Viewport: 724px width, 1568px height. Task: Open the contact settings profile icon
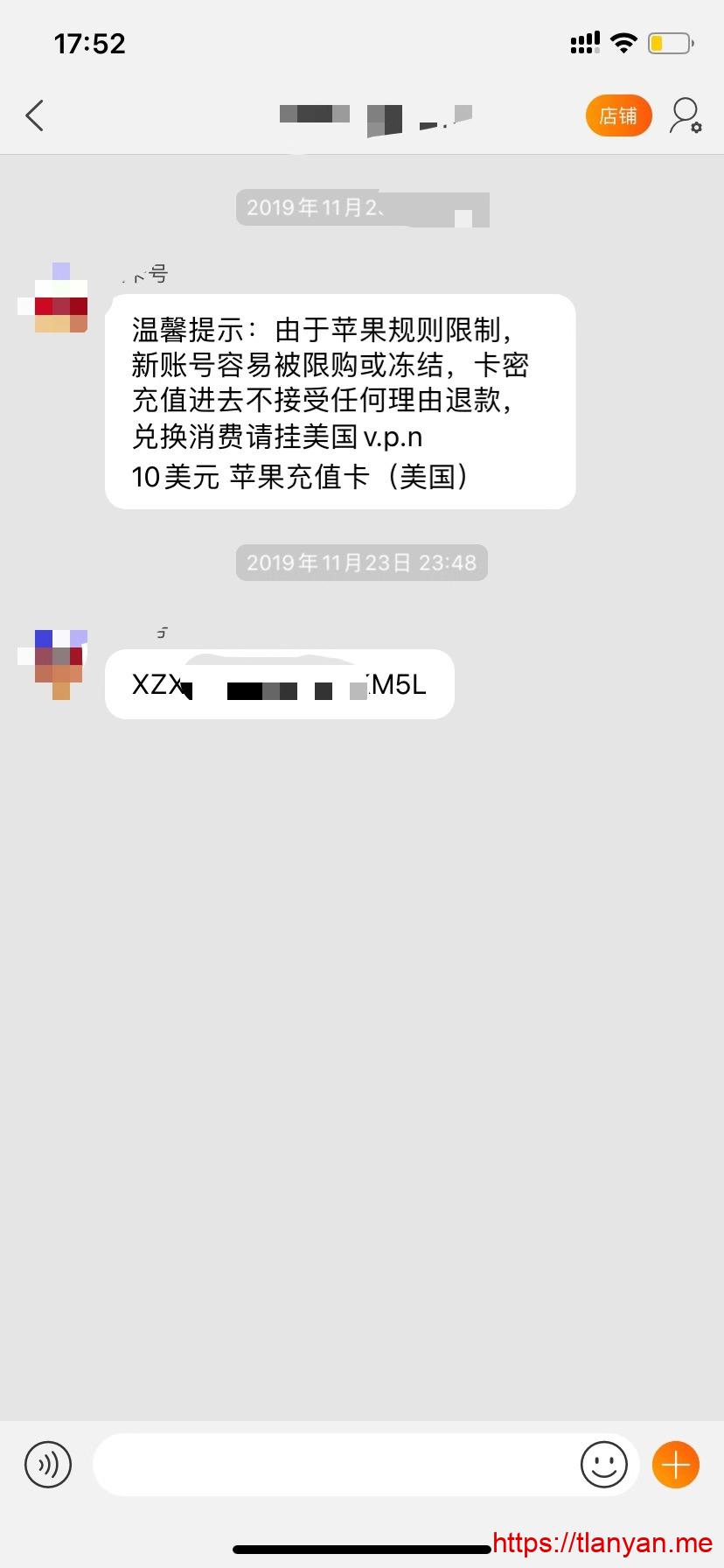[686, 115]
